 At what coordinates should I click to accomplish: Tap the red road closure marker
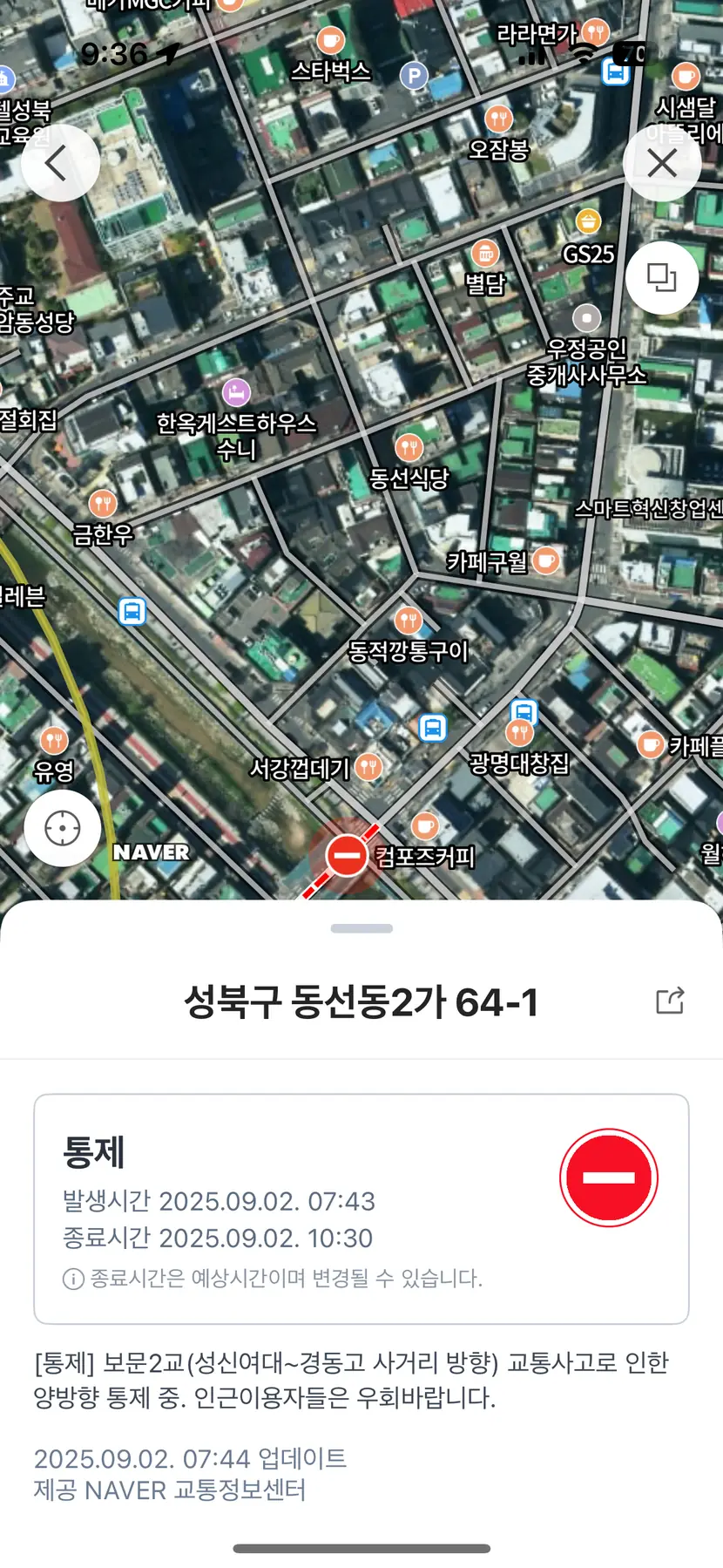(x=347, y=855)
